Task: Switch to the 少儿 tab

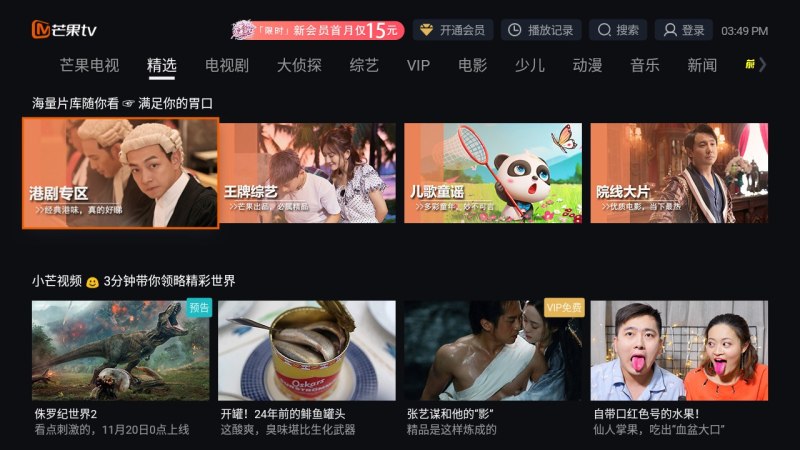Action: pyautogui.click(x=530, y=66)
